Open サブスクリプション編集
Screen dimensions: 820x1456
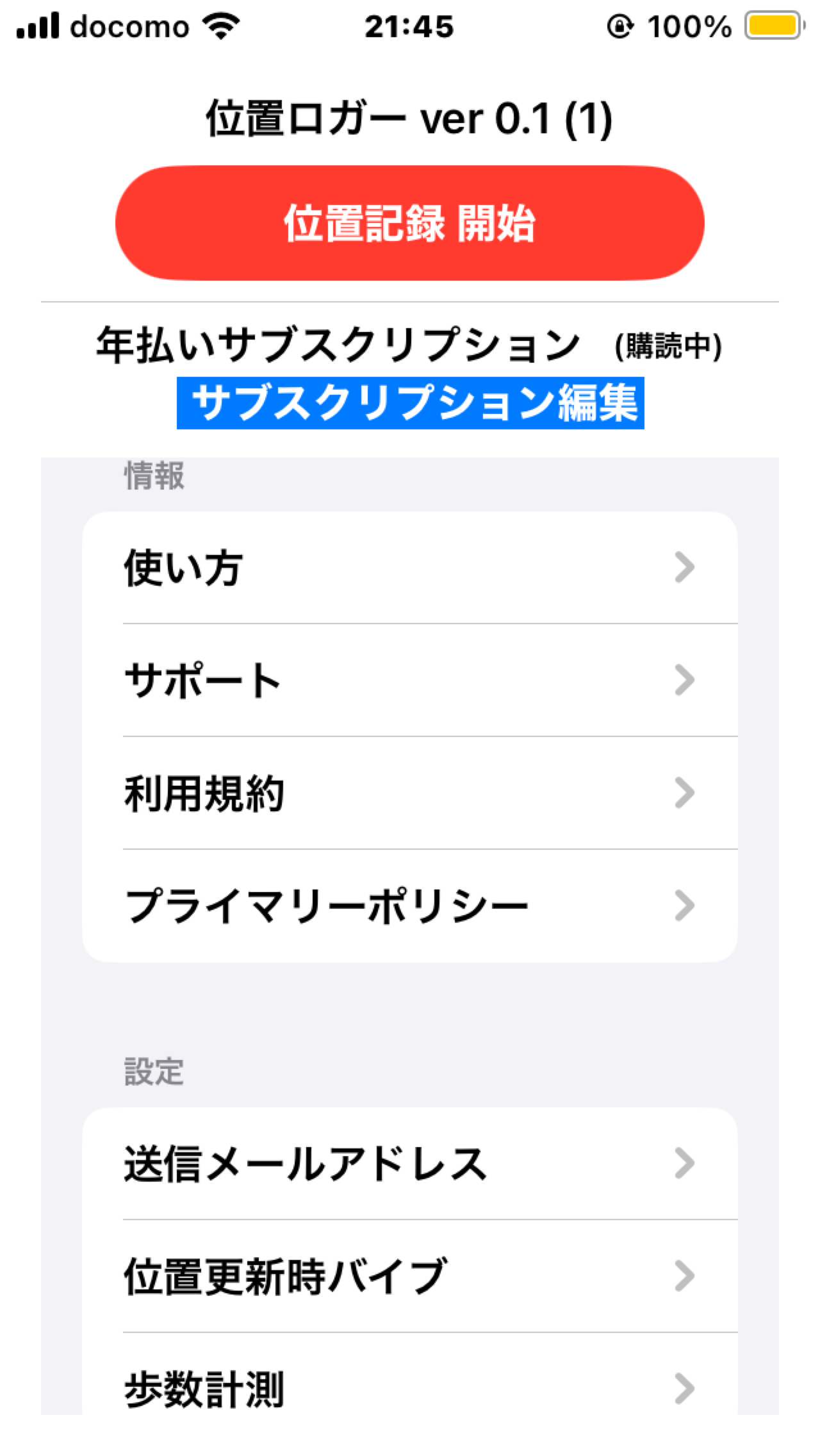tap(410, 403)
